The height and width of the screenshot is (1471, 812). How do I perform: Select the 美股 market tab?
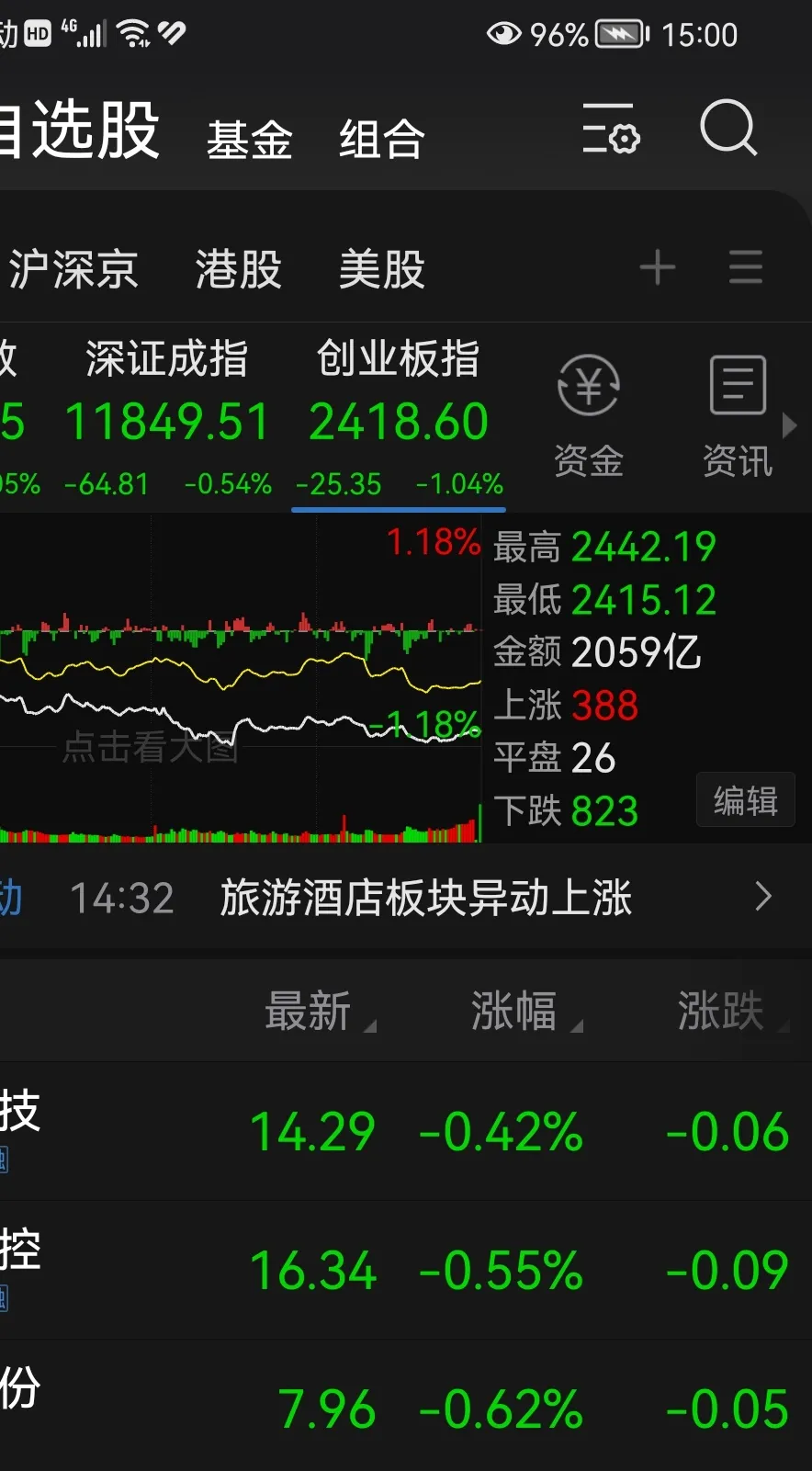tap(381, 270)
